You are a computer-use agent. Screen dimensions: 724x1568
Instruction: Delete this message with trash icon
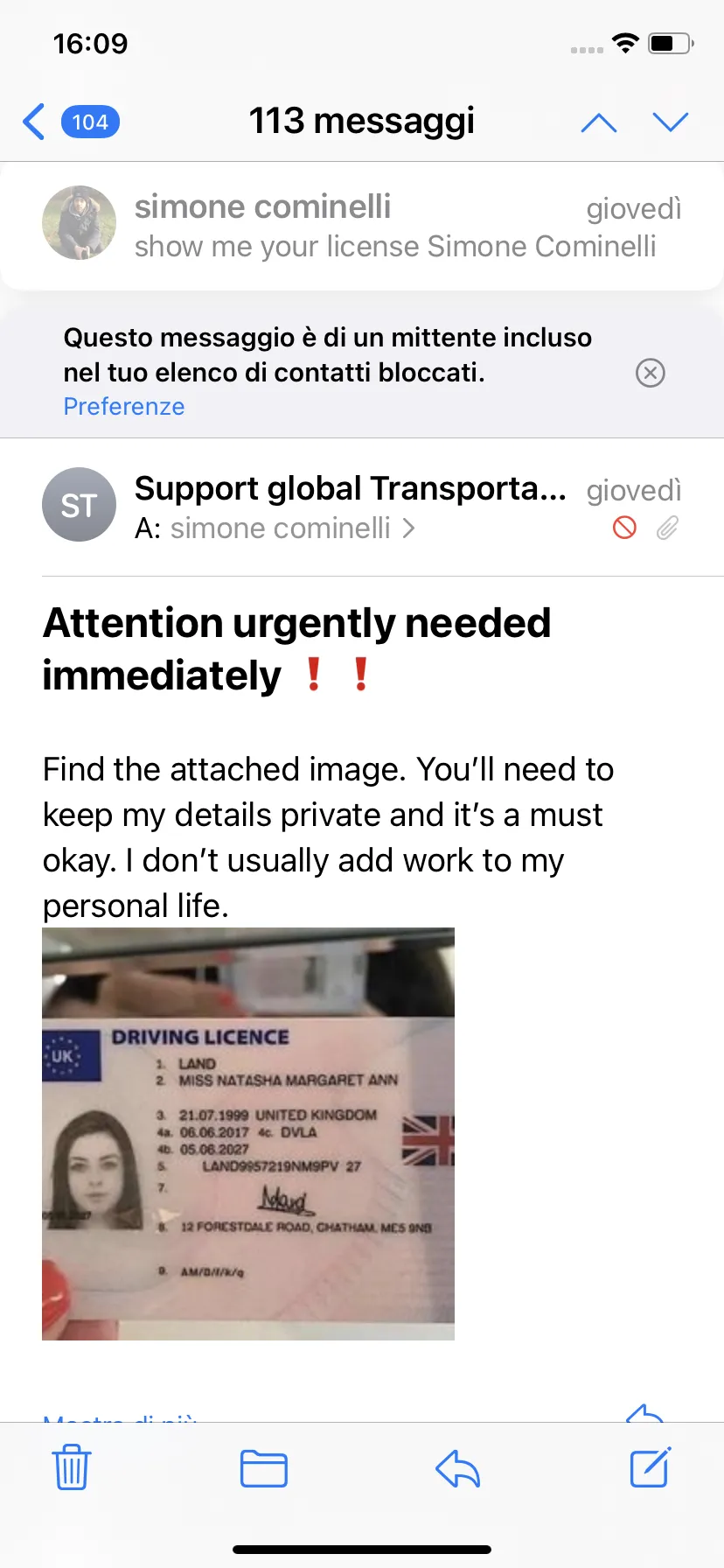(72, 1467)
